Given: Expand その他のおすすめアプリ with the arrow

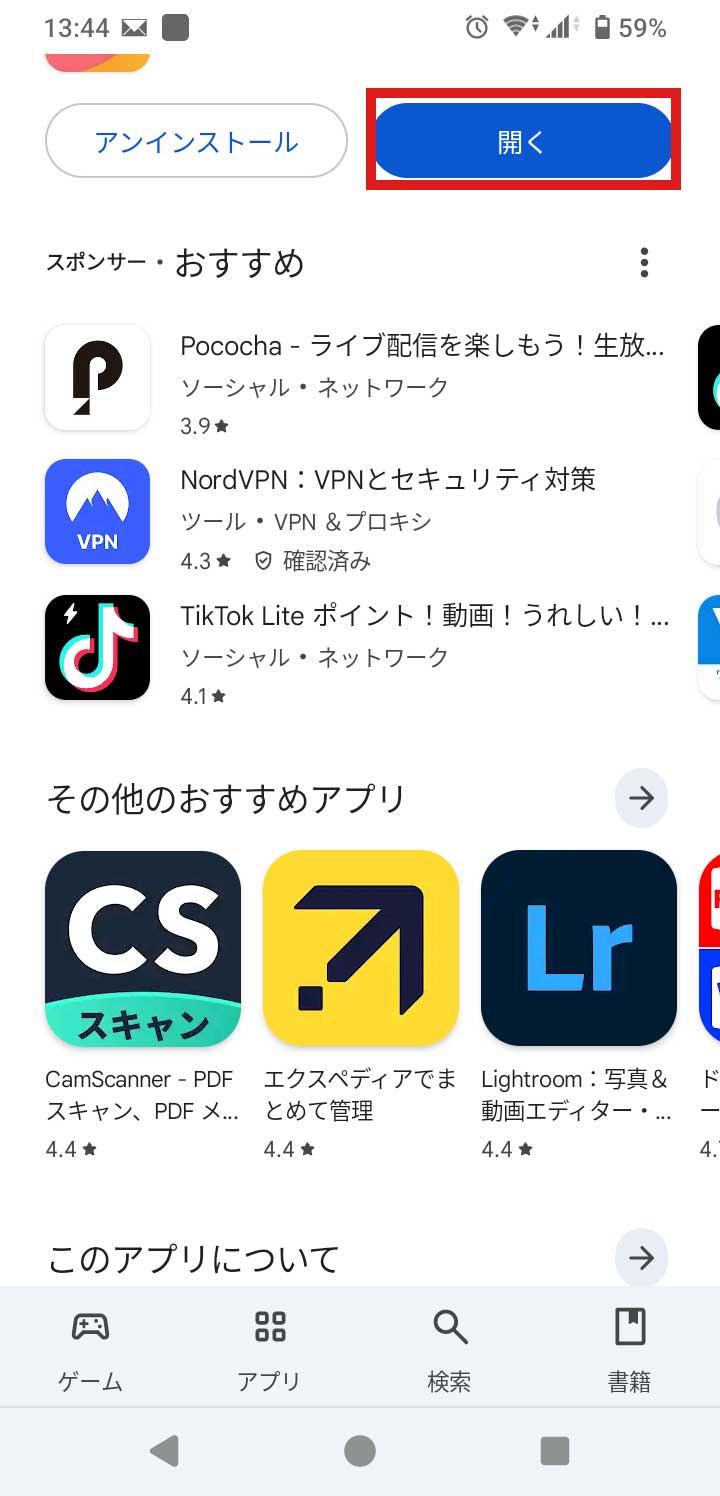Looking at the screenshot, I should (640, 798).
